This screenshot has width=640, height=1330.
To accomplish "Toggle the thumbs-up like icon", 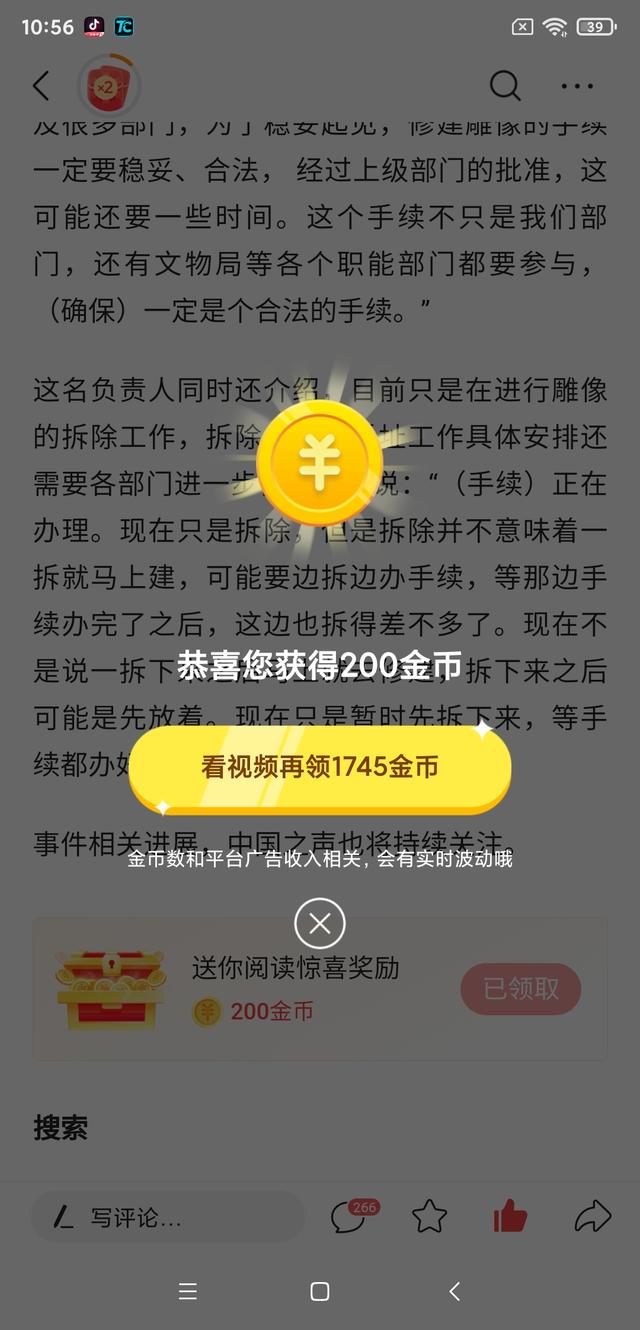I will pyautogui.click(x=510, y=1216).
